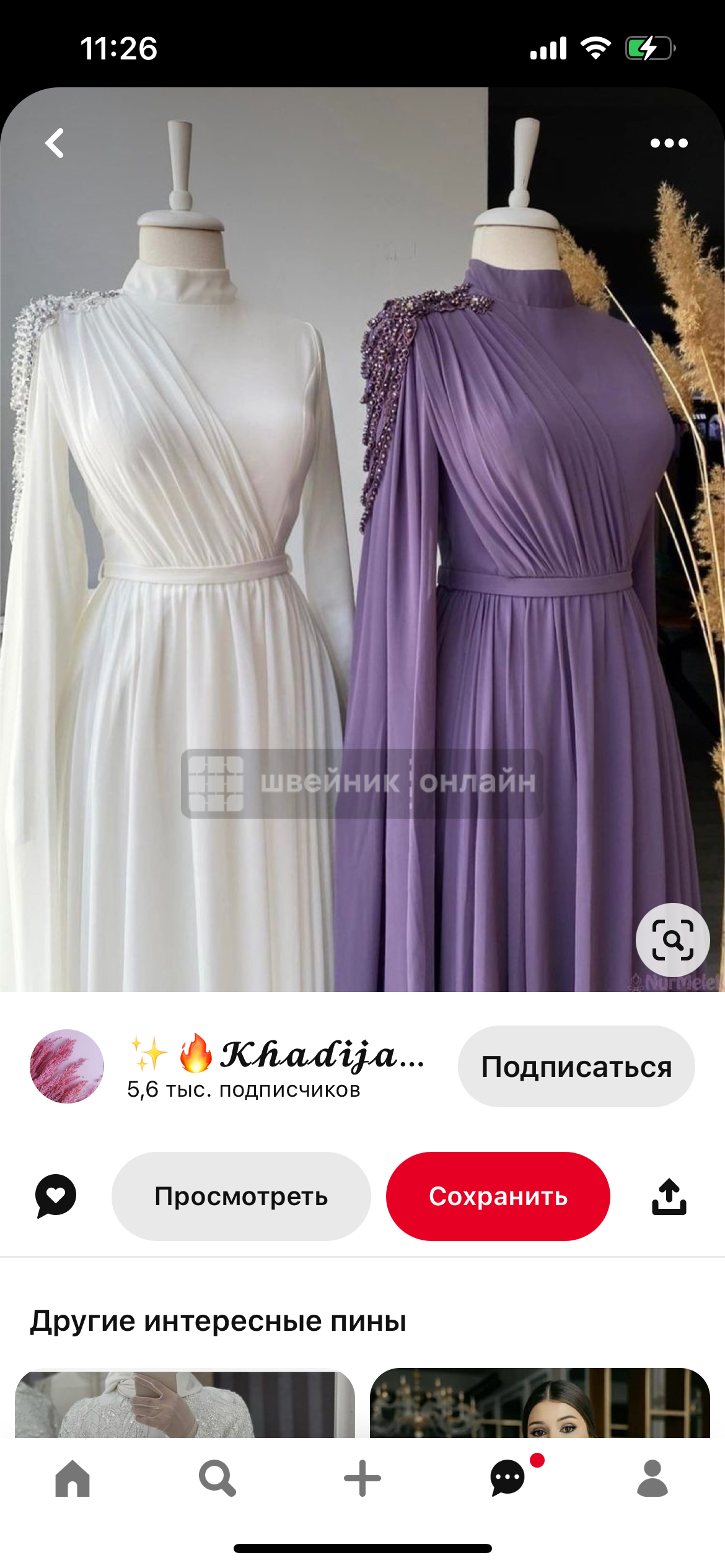725x1568 pixels.
Task: Open Khadija's profile avatar
Action: point(67,1066)
